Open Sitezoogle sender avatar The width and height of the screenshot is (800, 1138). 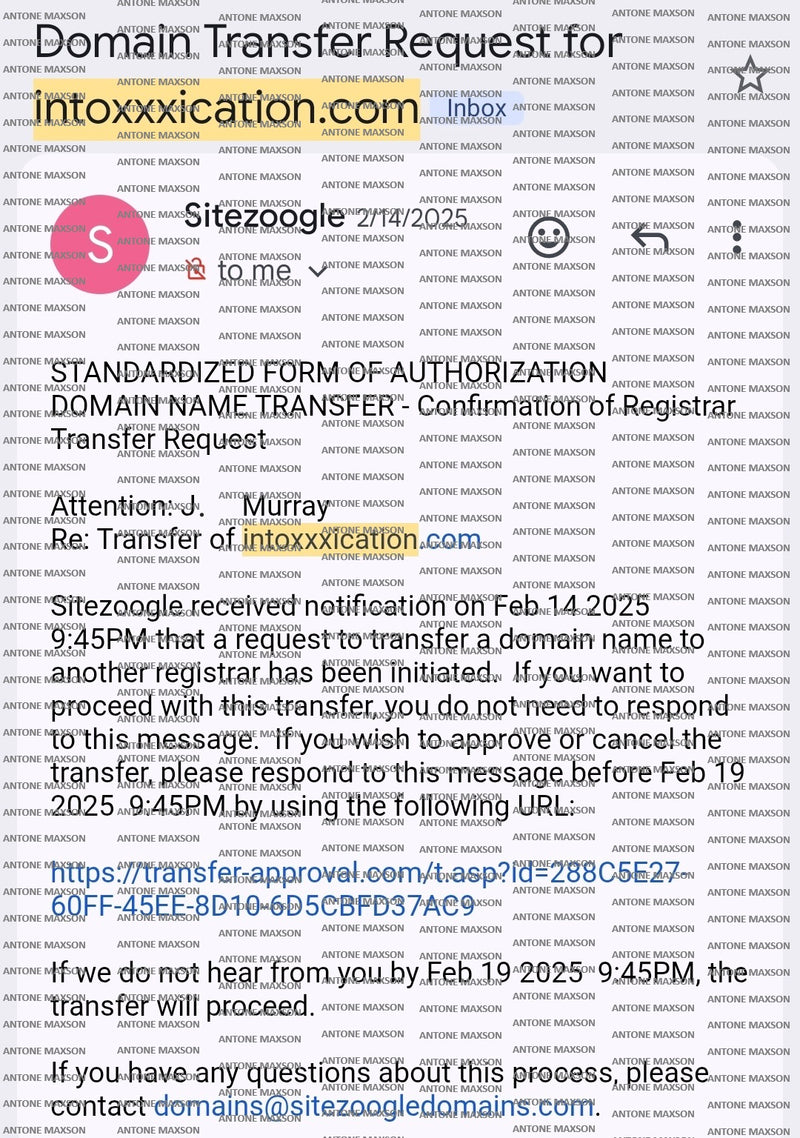(x=100, y=245)
